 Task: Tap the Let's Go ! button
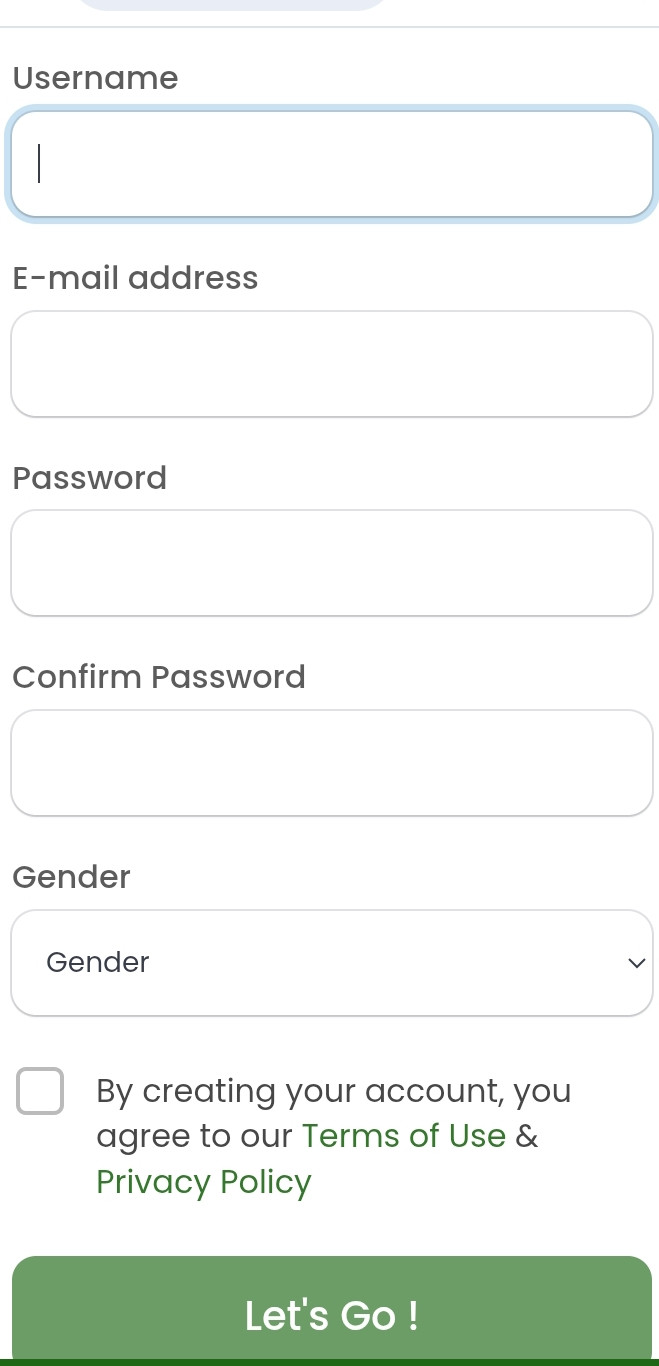click(331, 1314)
